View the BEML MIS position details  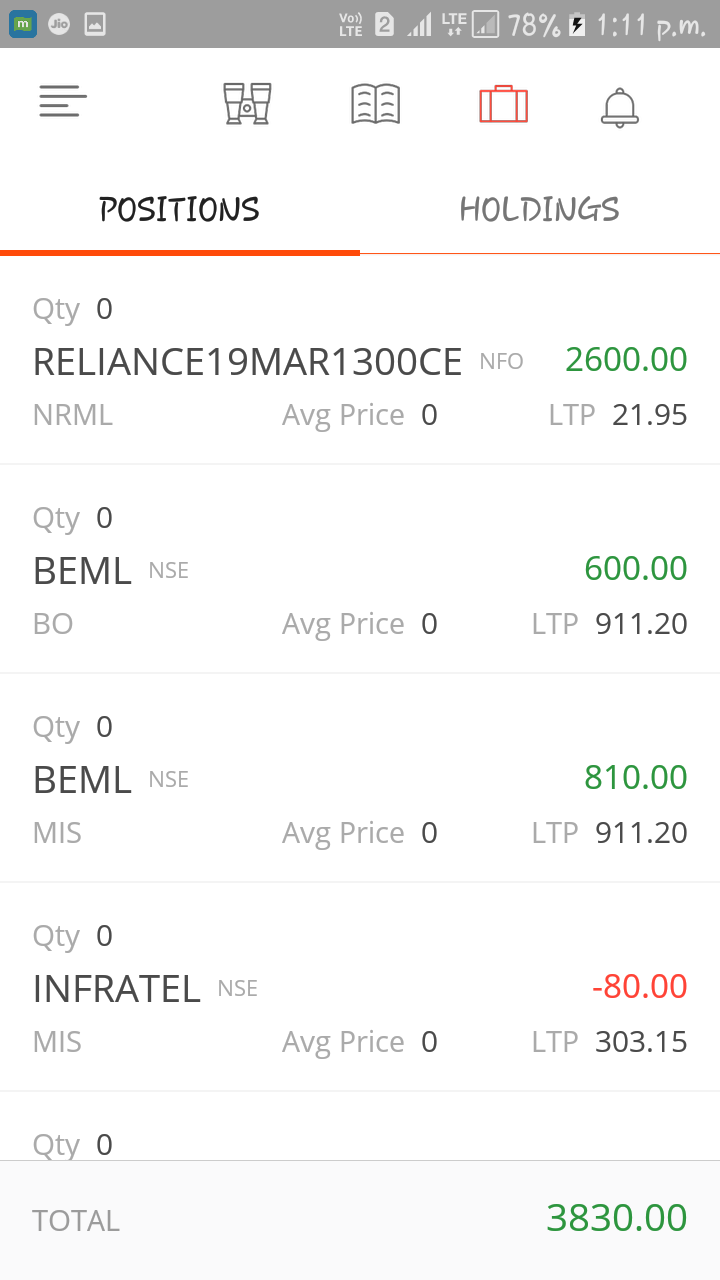[x=360, y=778]
